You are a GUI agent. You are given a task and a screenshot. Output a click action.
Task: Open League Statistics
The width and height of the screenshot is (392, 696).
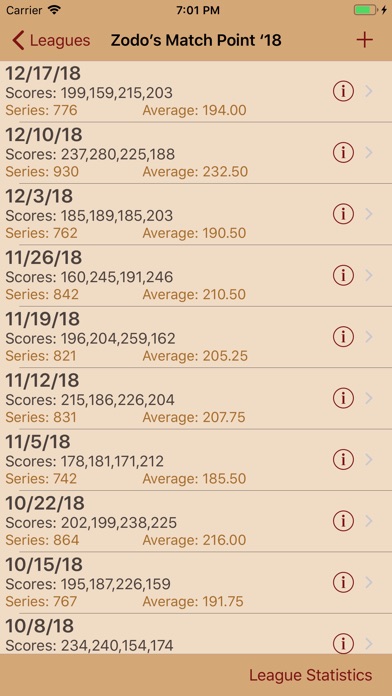[310, 675]
